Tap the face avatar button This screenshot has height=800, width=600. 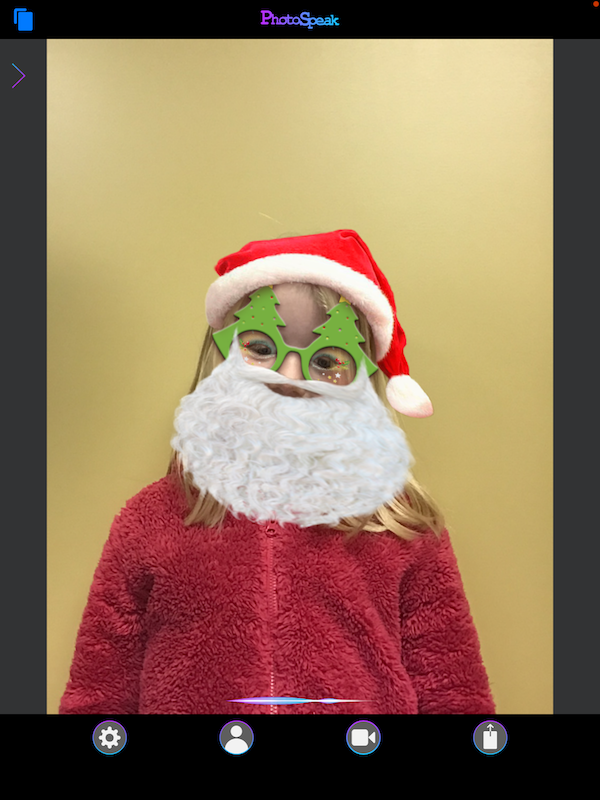coord(236,738)
